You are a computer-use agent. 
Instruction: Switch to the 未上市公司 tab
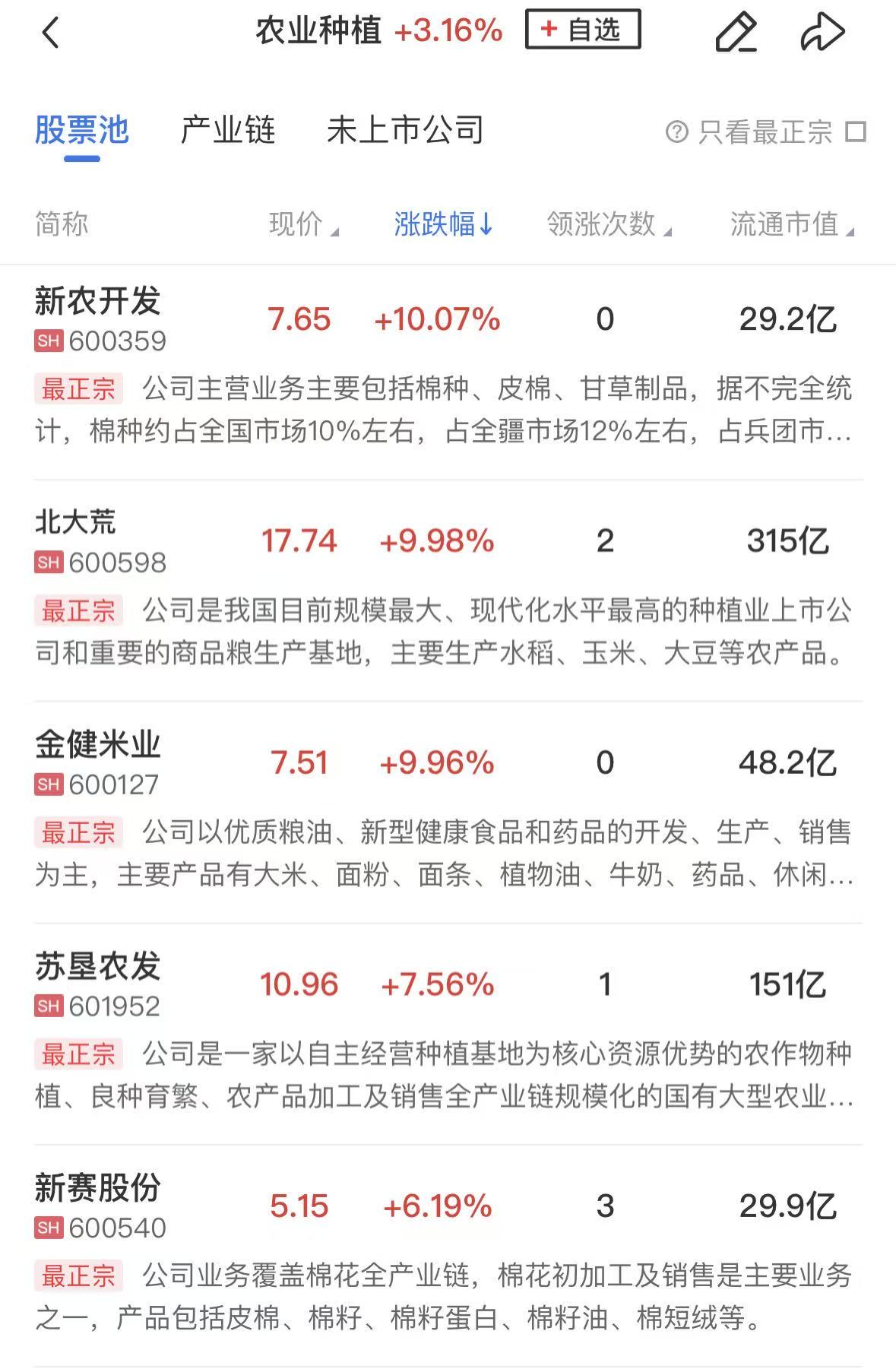(404, 131)
